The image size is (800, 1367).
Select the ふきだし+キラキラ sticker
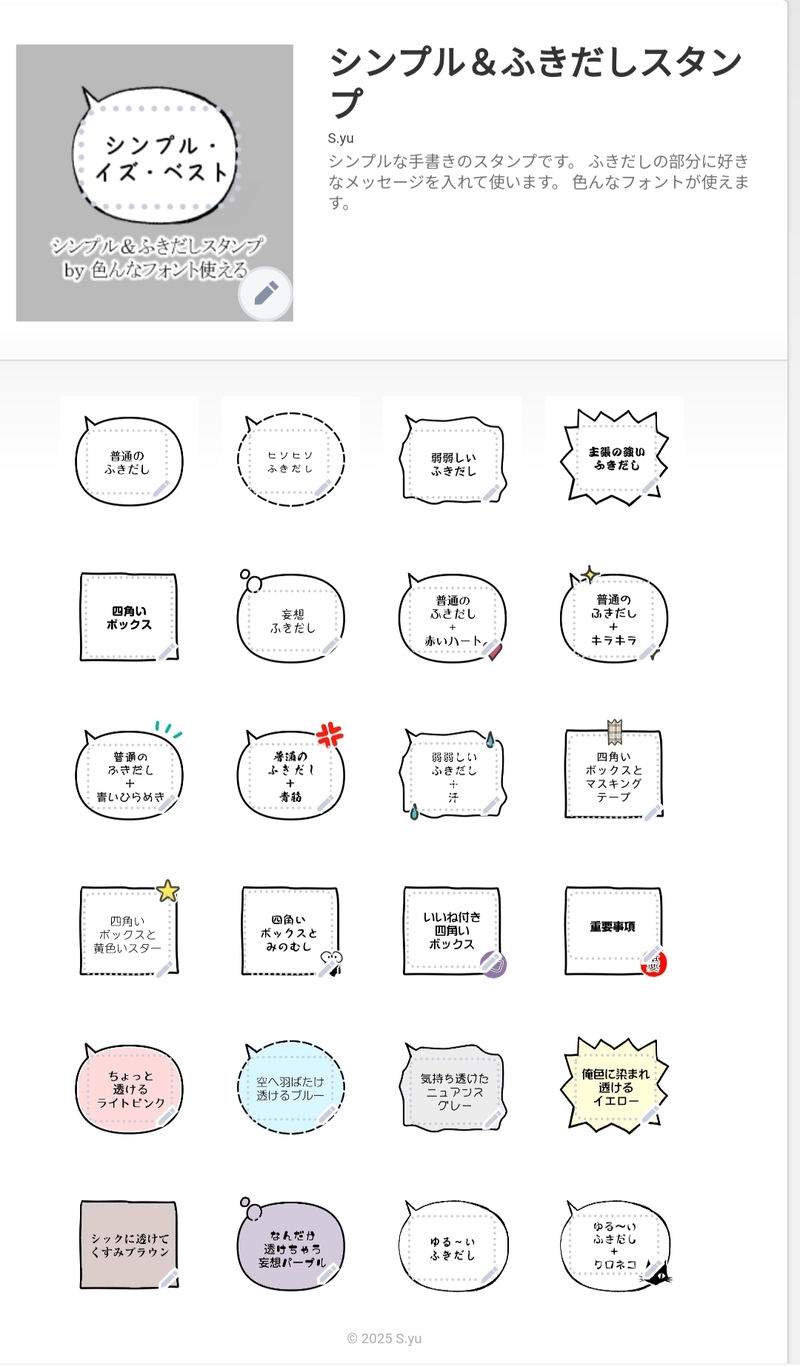click(615, 619)
